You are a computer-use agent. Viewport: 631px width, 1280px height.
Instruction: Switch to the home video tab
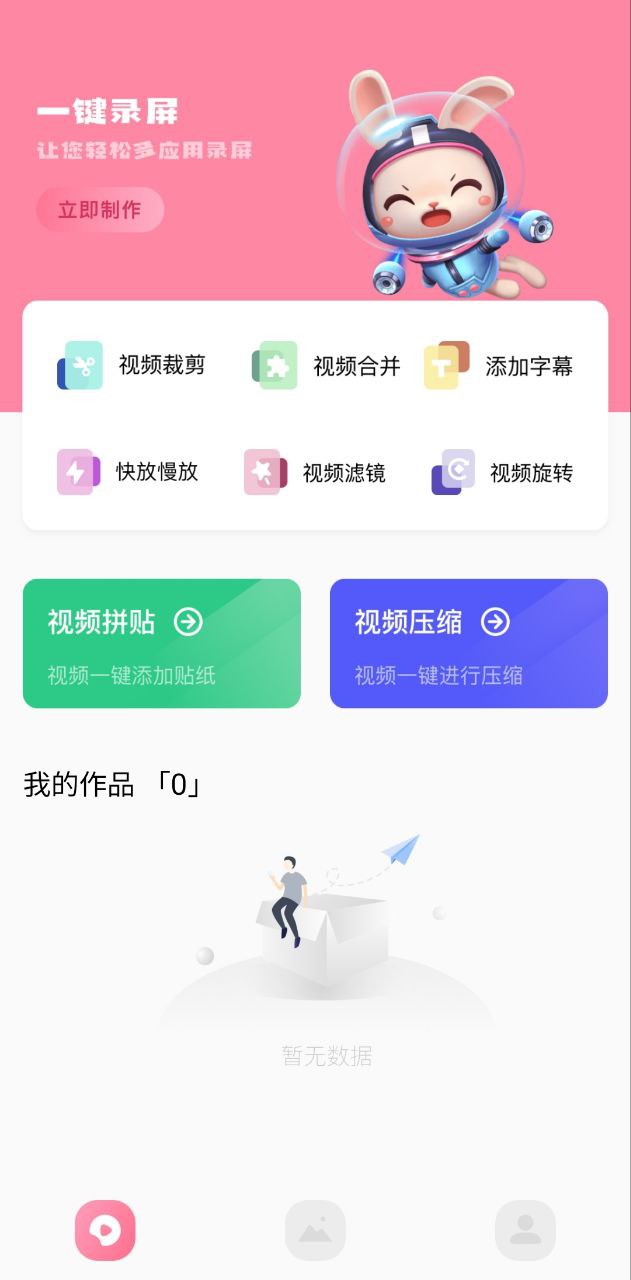click(x=105, y=1230)
